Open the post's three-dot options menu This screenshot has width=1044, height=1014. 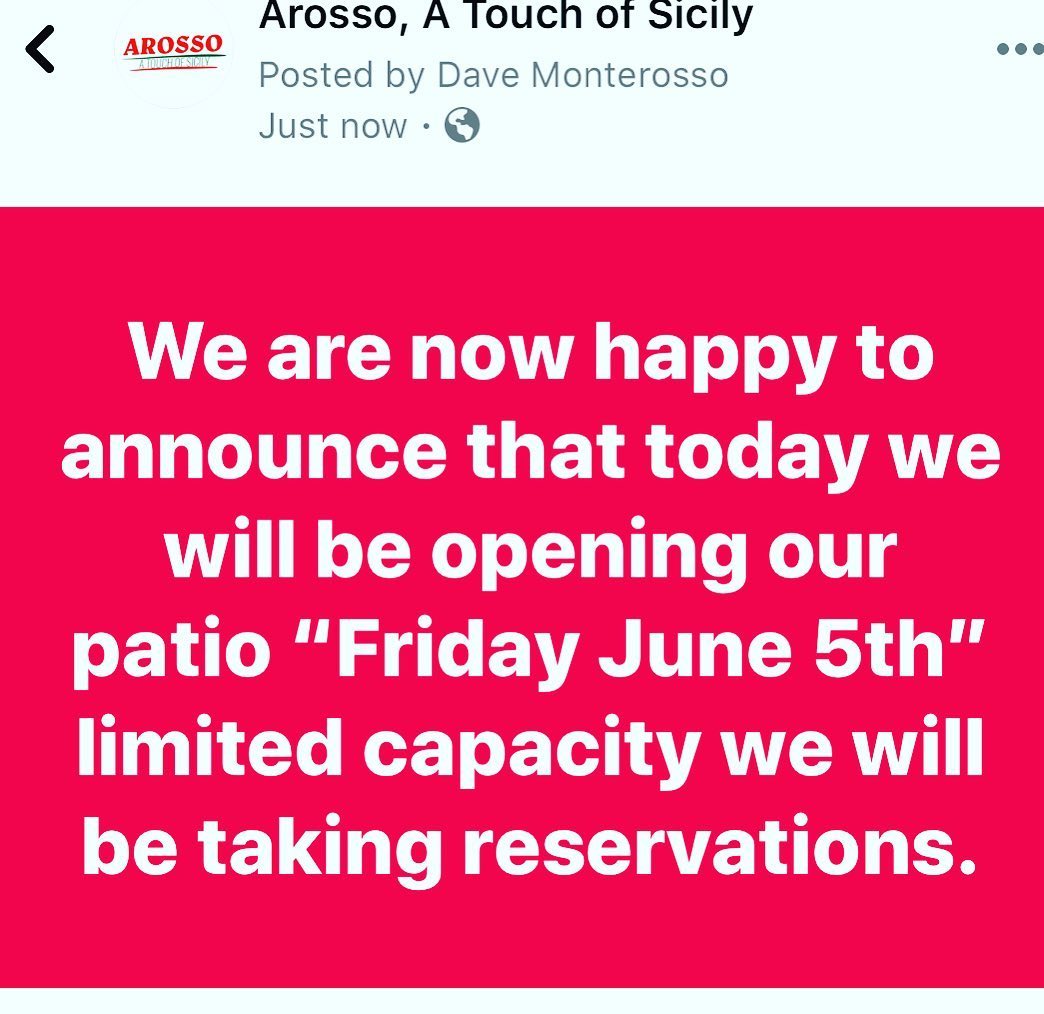[1020, 49]
